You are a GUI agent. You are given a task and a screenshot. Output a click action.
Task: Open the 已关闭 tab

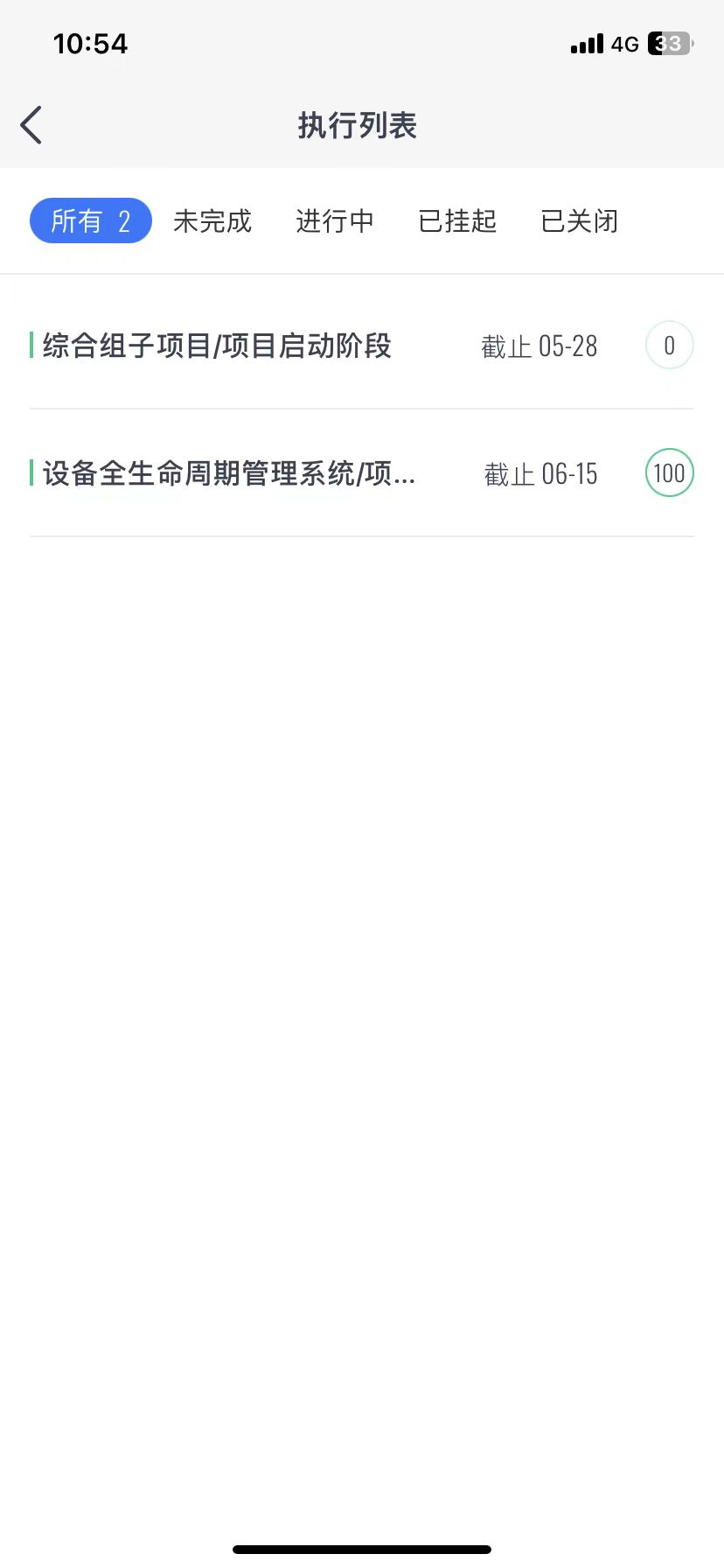pyautogui.click(x=580, y=221)
